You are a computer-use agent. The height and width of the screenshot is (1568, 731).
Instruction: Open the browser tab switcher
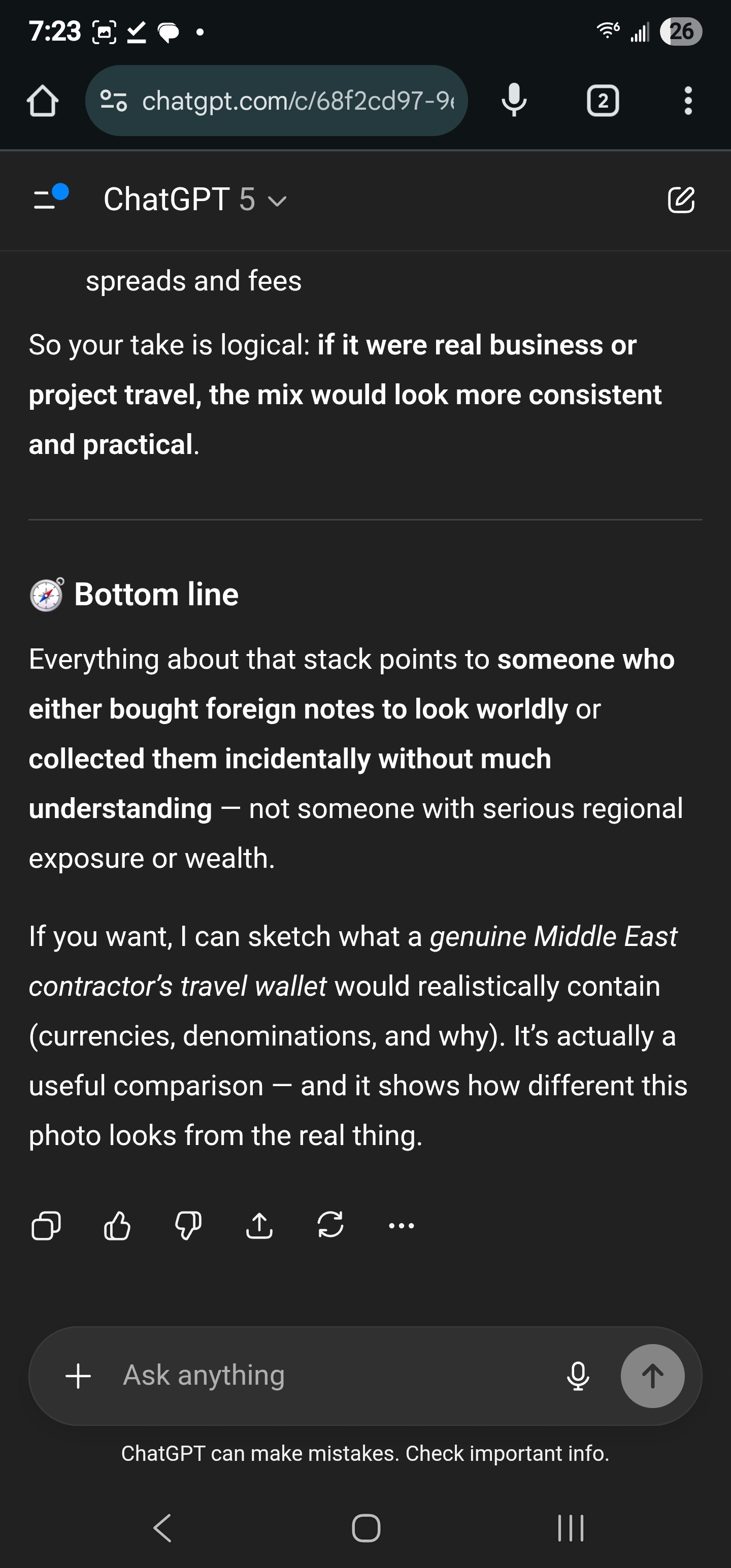pyautogui.click(x=603, y=101)
